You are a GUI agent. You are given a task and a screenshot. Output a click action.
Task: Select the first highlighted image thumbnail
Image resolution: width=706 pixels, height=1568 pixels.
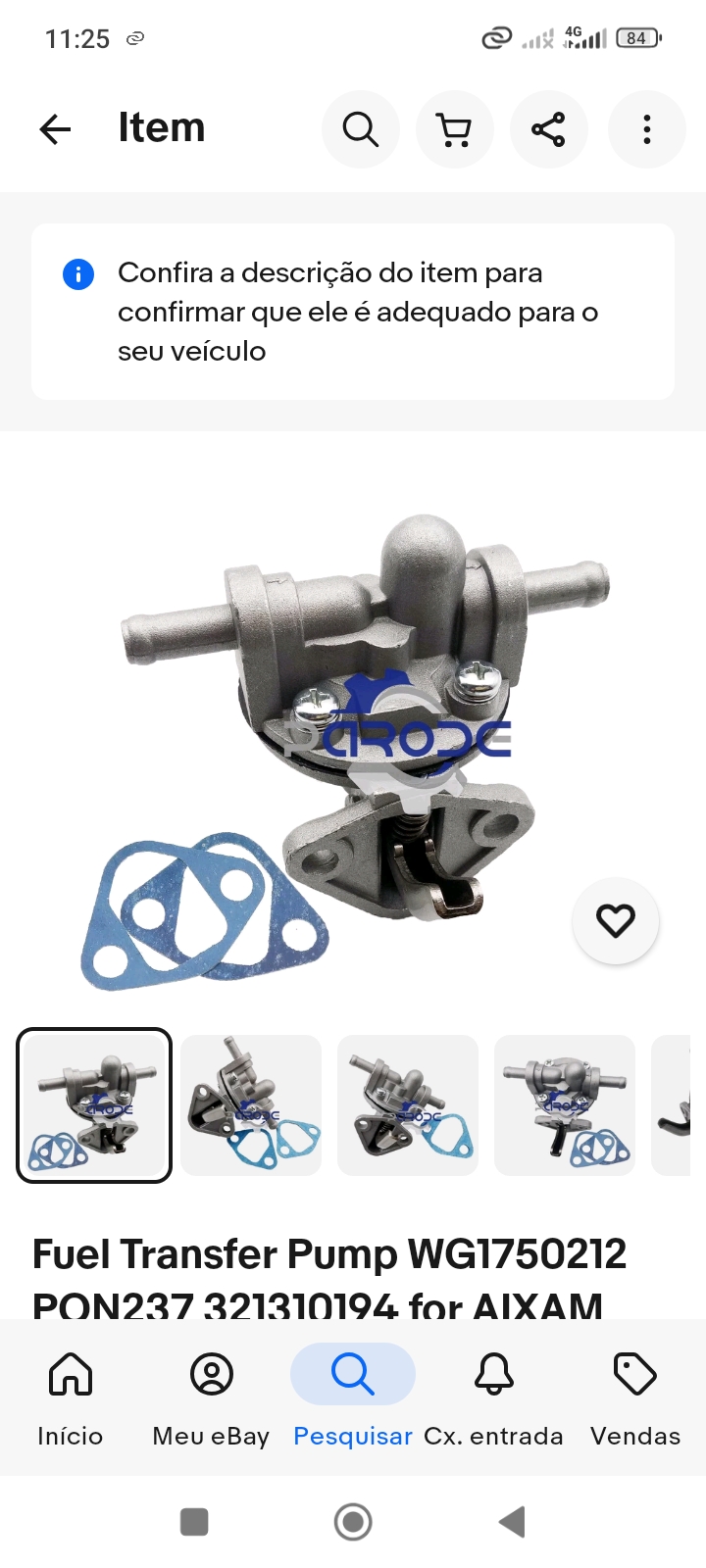point(94,1104)
